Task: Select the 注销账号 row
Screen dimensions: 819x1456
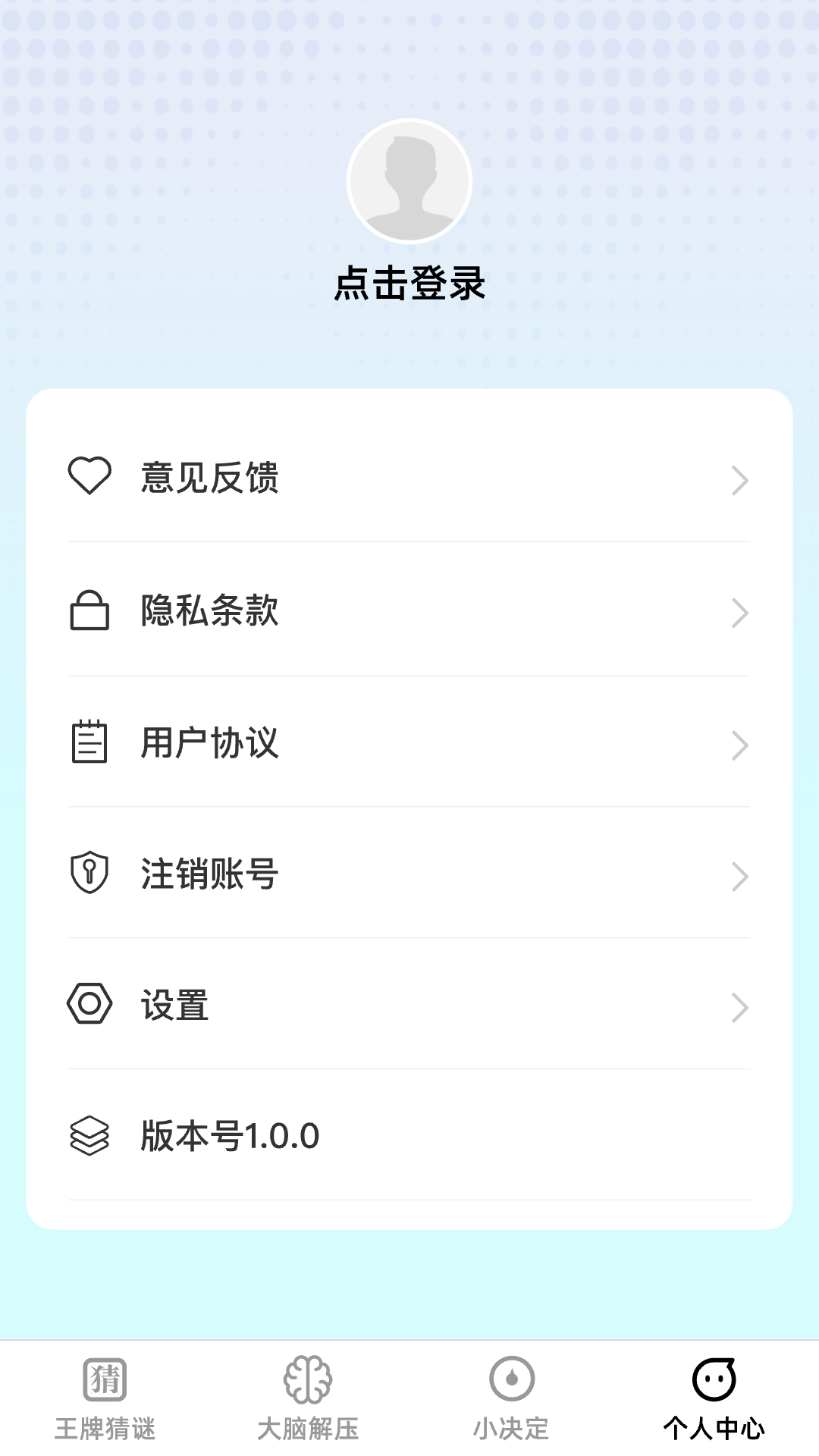Action: [409, 876]
